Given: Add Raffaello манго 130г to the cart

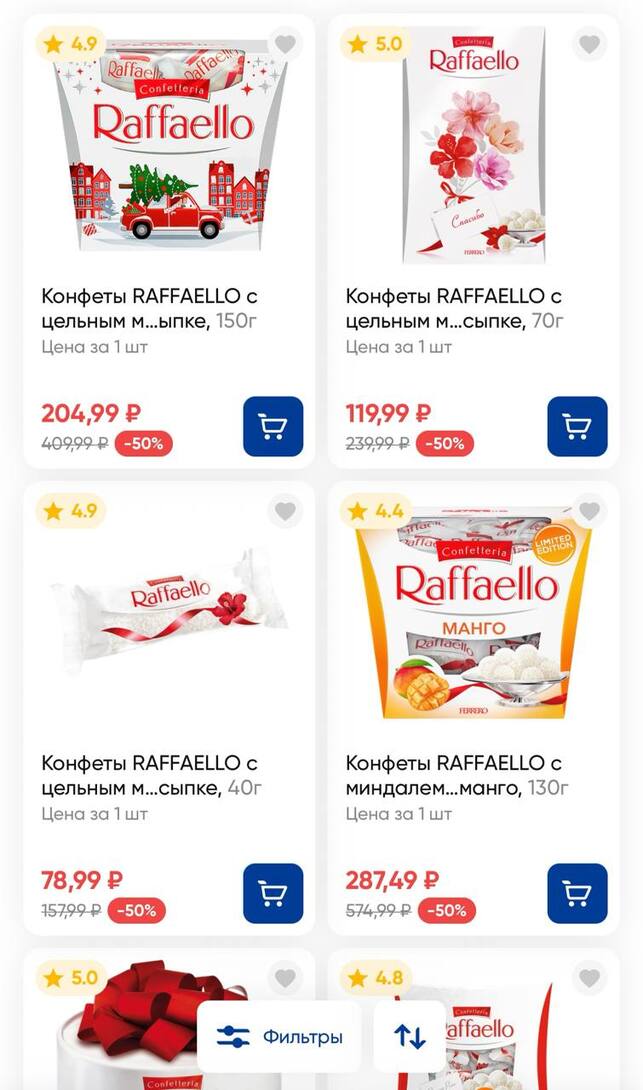Looking at the screenshot, I should click(577, 893).
